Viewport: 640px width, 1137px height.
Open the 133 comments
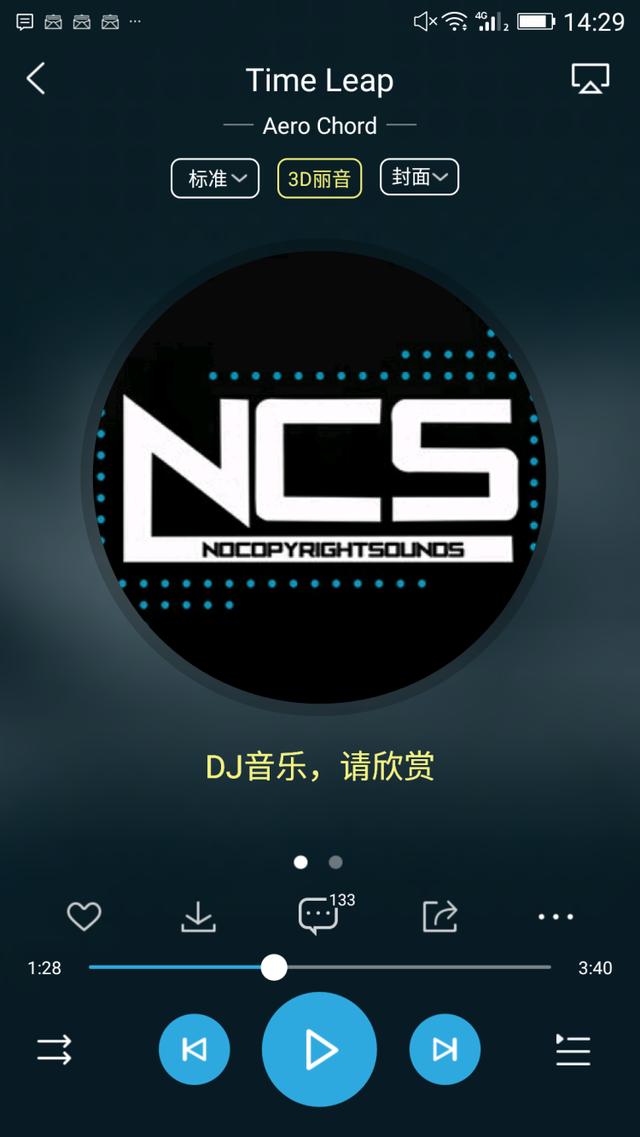pyautogui.click(x=319, y=916)
